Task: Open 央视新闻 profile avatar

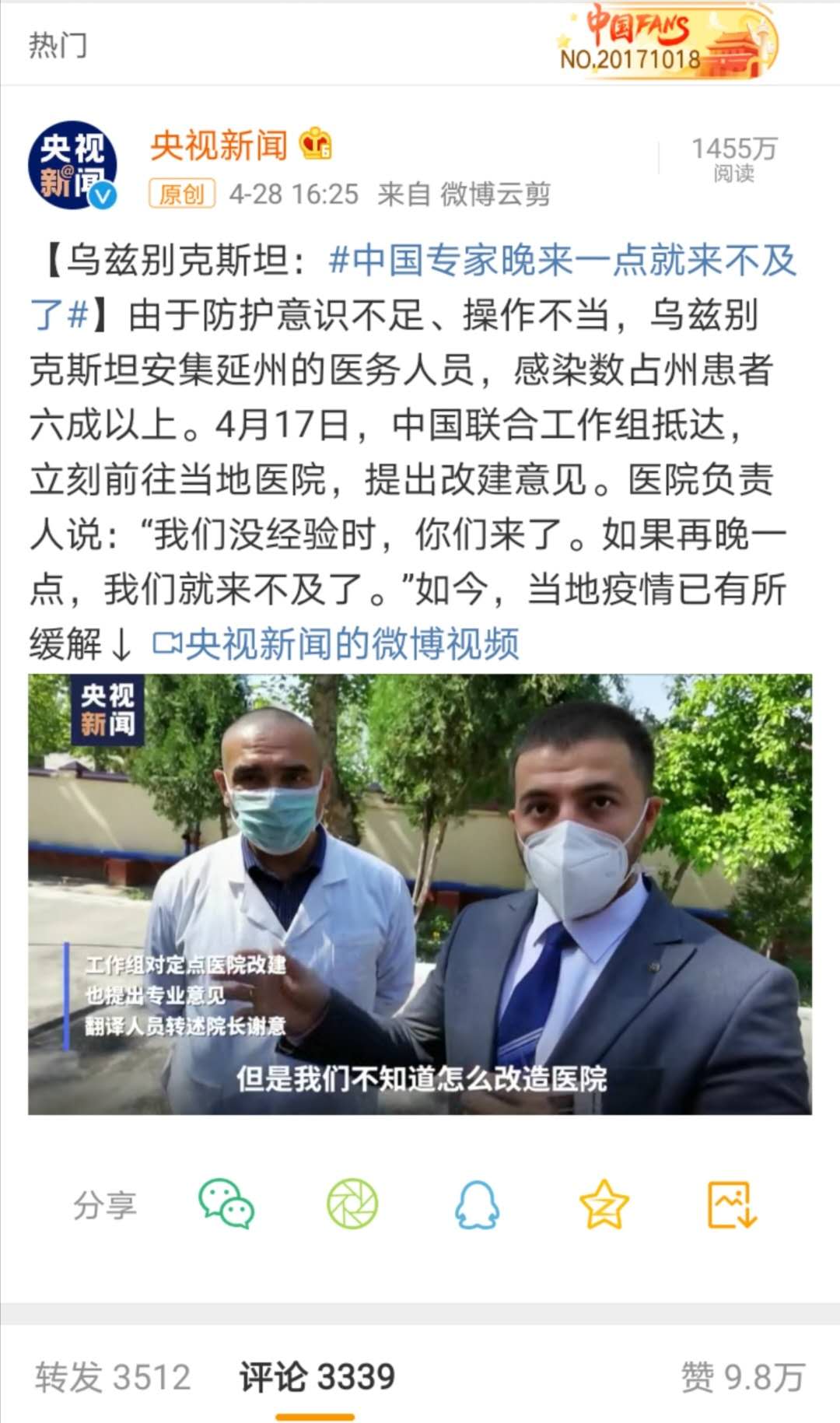Action: tap(72, 166)
